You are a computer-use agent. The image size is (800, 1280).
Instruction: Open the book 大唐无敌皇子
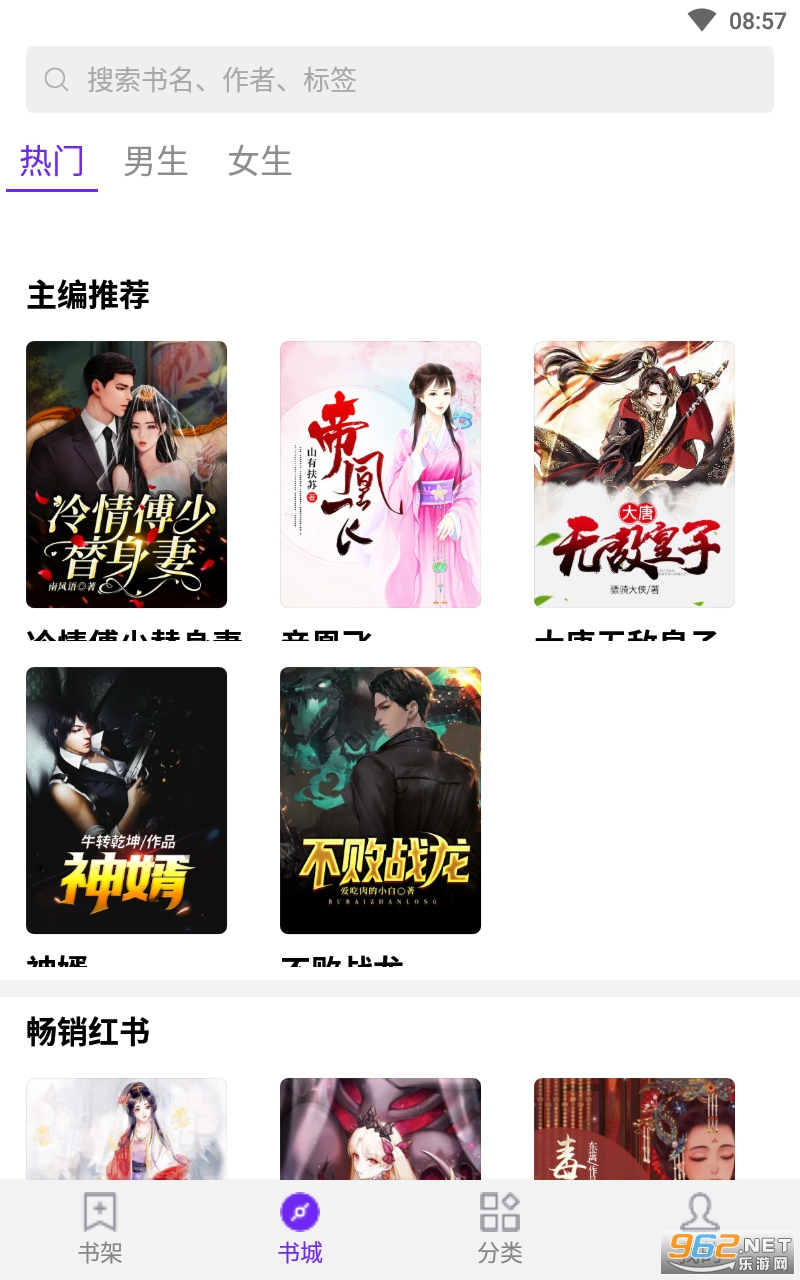coord(634,475)
